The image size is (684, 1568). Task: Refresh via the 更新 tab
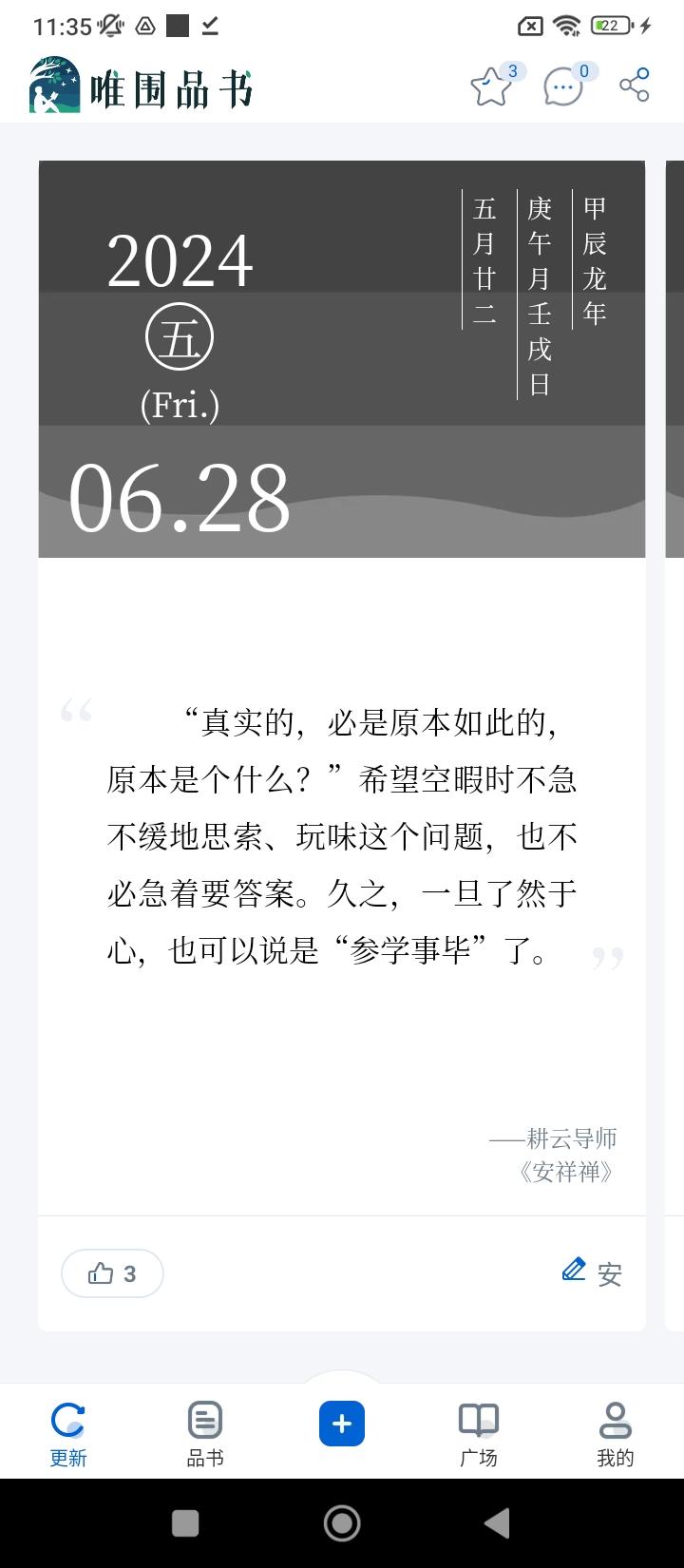click(68, 1433)
